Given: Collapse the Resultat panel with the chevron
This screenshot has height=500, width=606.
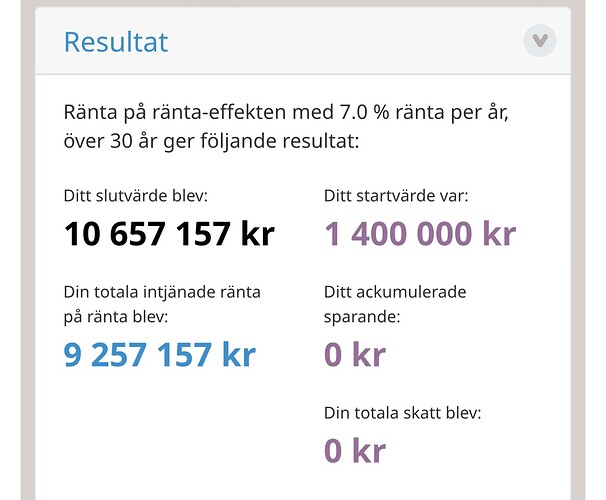Looking at the screenshot, I should 540,41.
